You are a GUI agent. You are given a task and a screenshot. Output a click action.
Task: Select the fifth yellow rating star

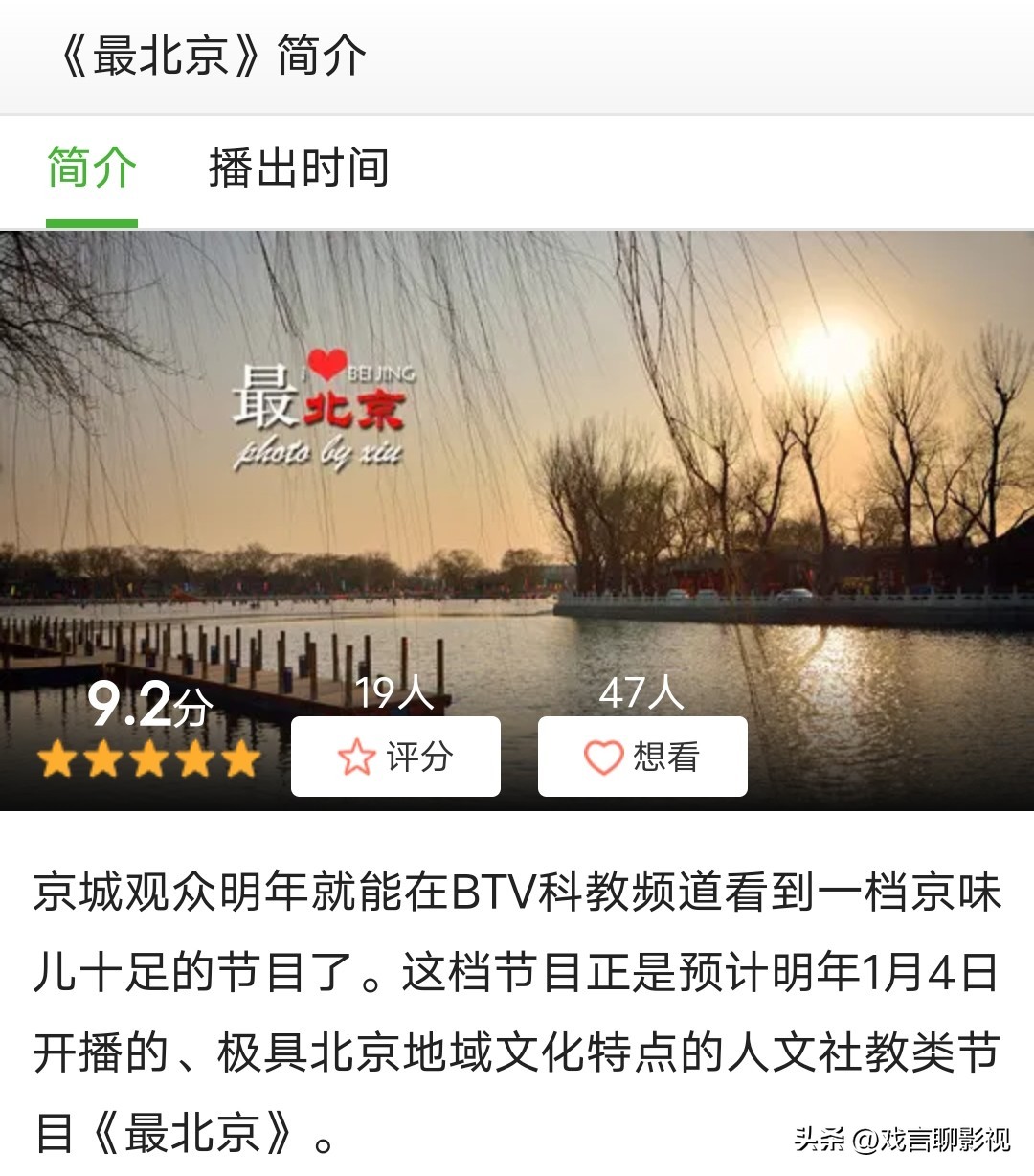[242, 760]
